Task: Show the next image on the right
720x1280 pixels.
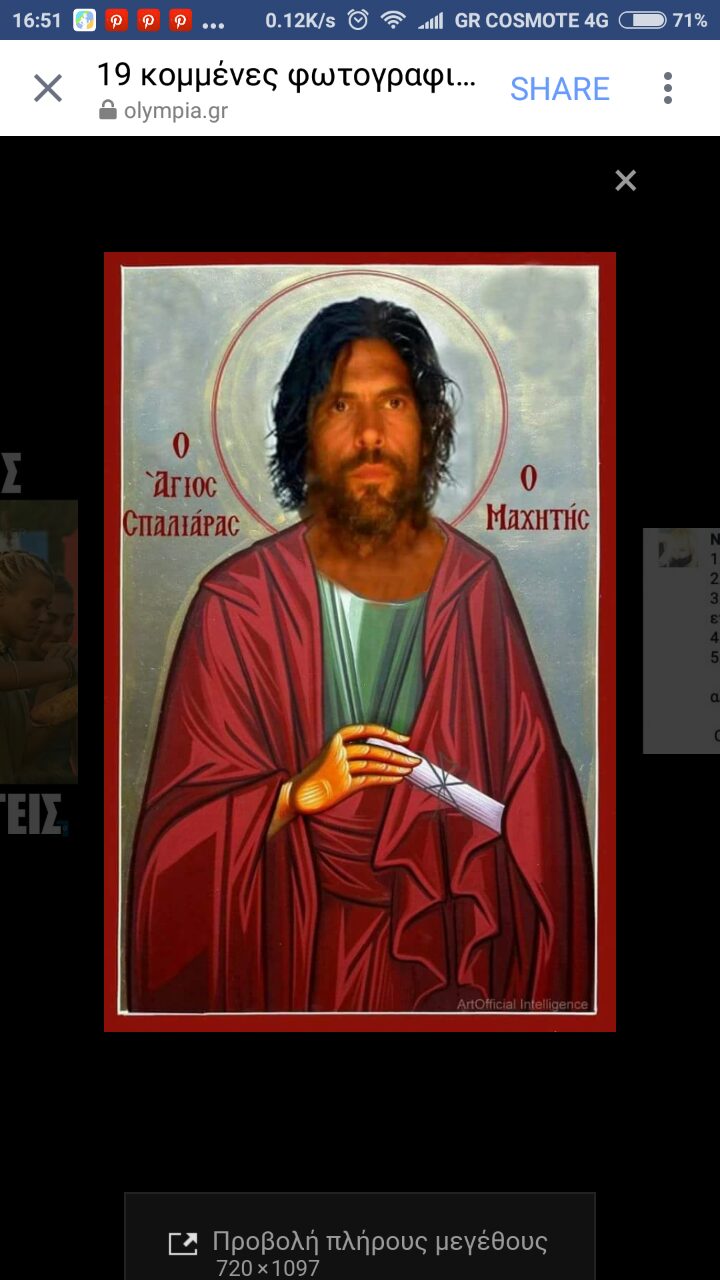Action: point(682,640)
